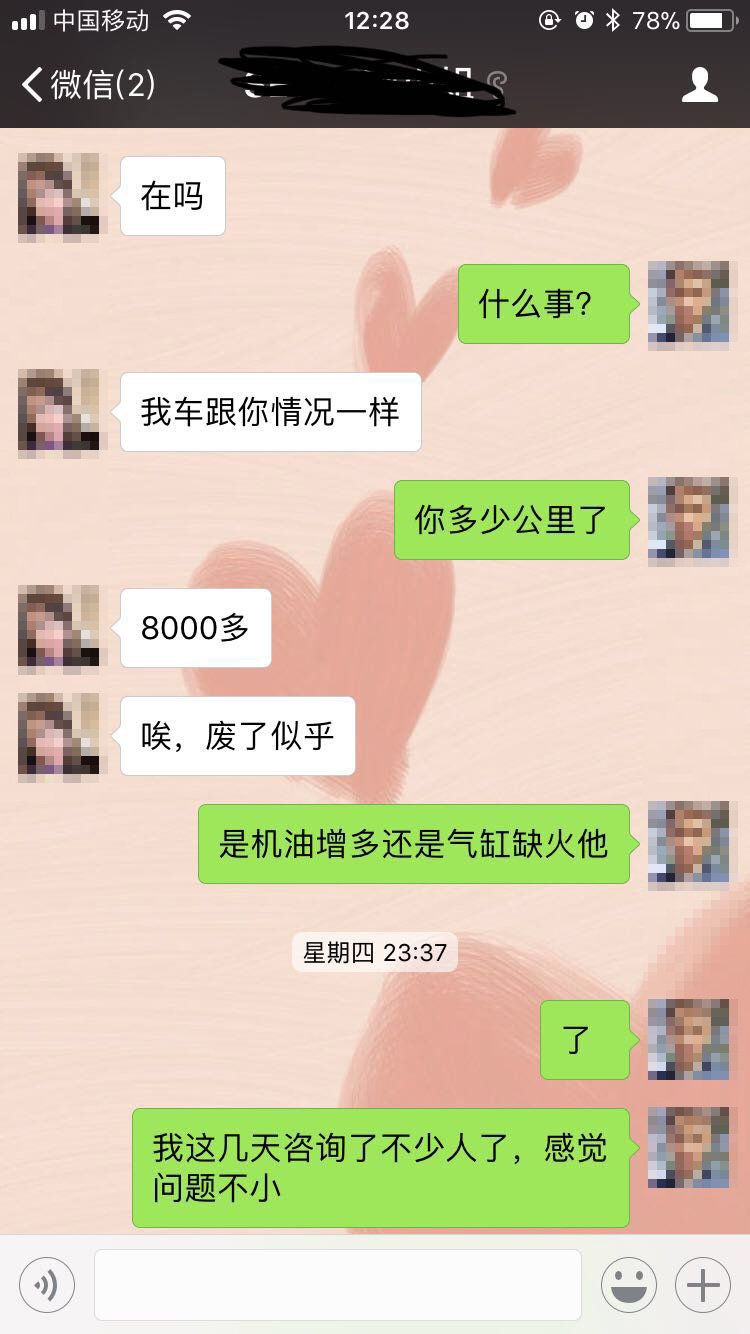Tap the contact's avatar beside 在吗

(x=57, y=196)
